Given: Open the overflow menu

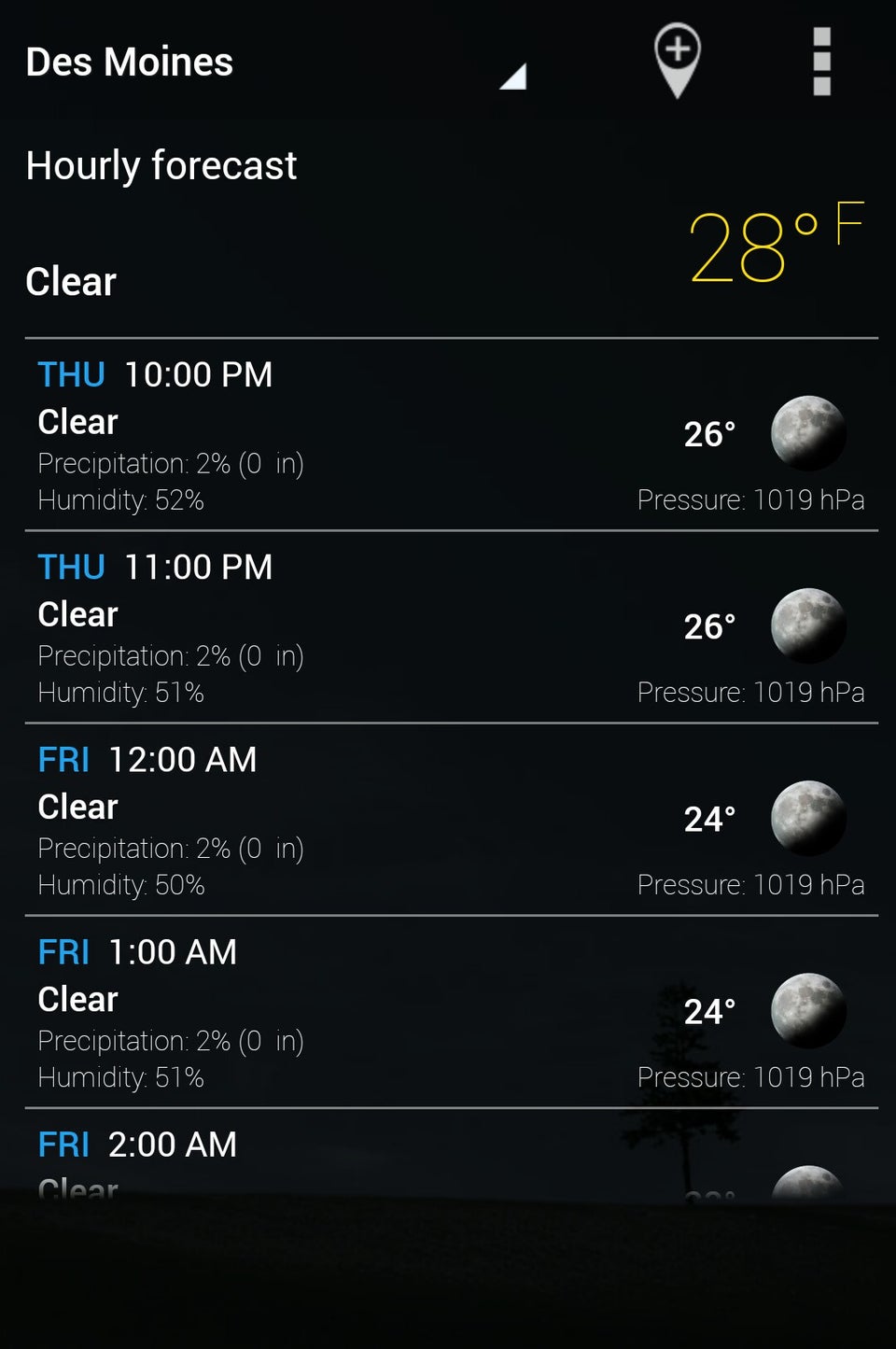Looking at the screenshot, I should coord(821,62).
